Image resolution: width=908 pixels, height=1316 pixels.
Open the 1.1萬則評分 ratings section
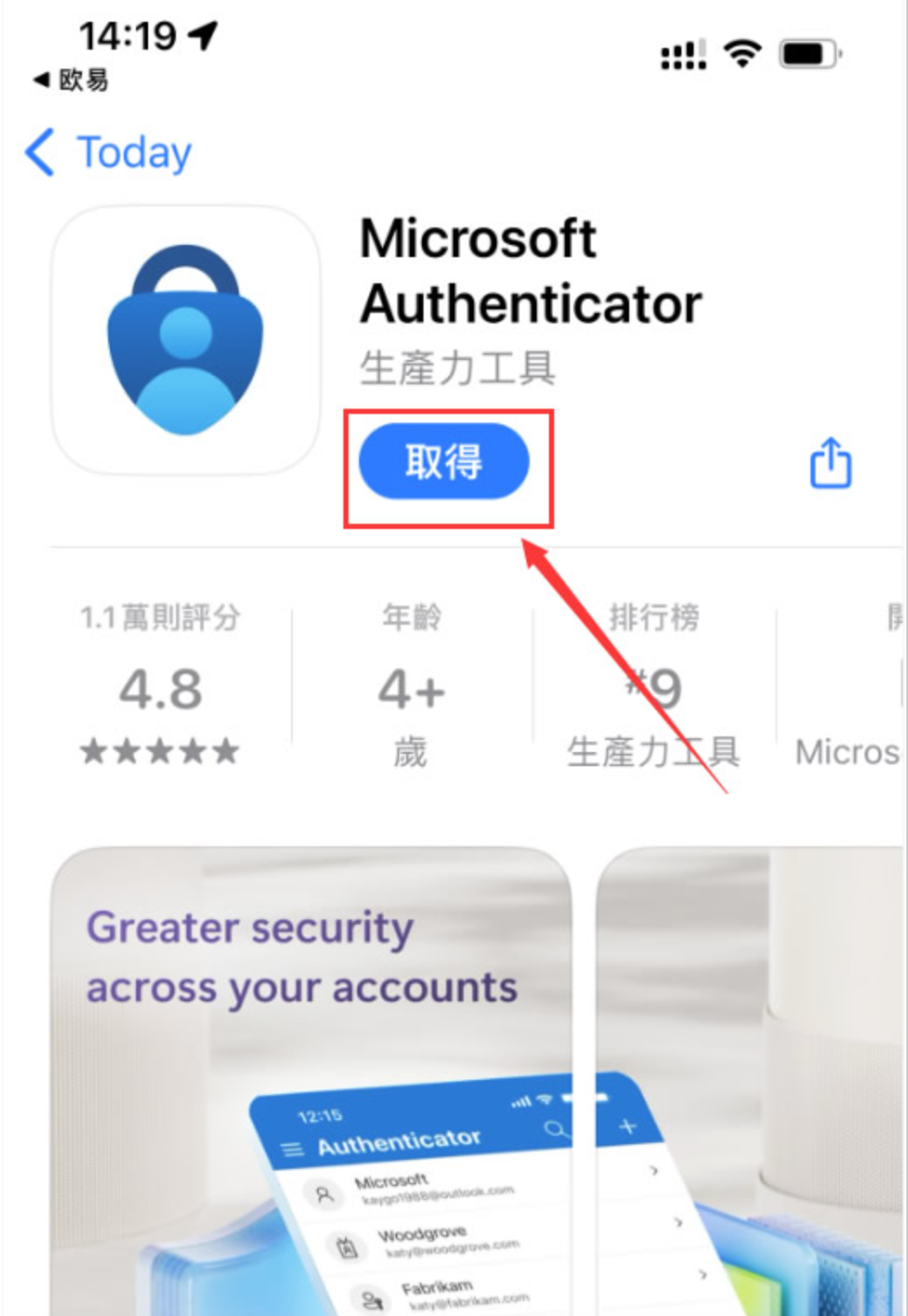coord(160,685)
